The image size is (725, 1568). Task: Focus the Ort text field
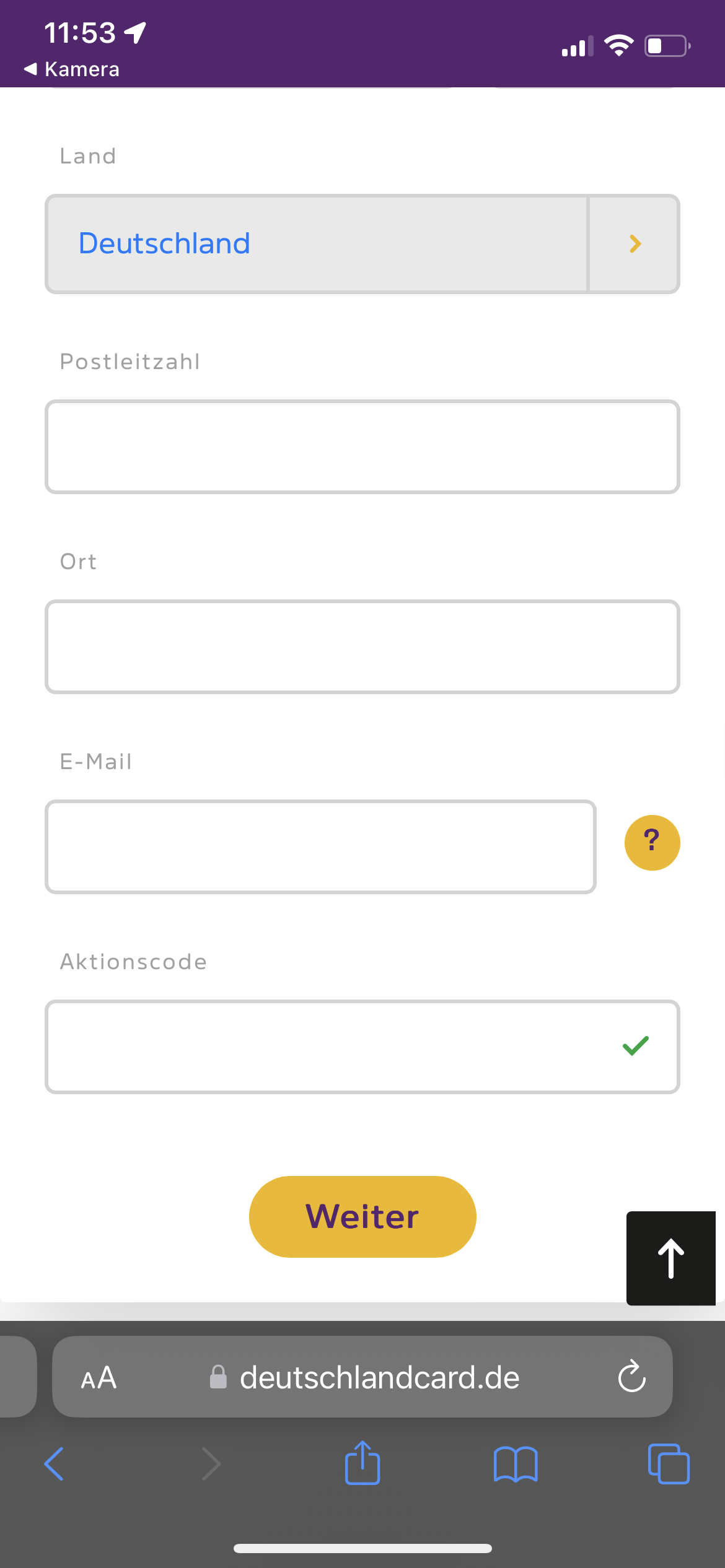[x=362, y=647]
